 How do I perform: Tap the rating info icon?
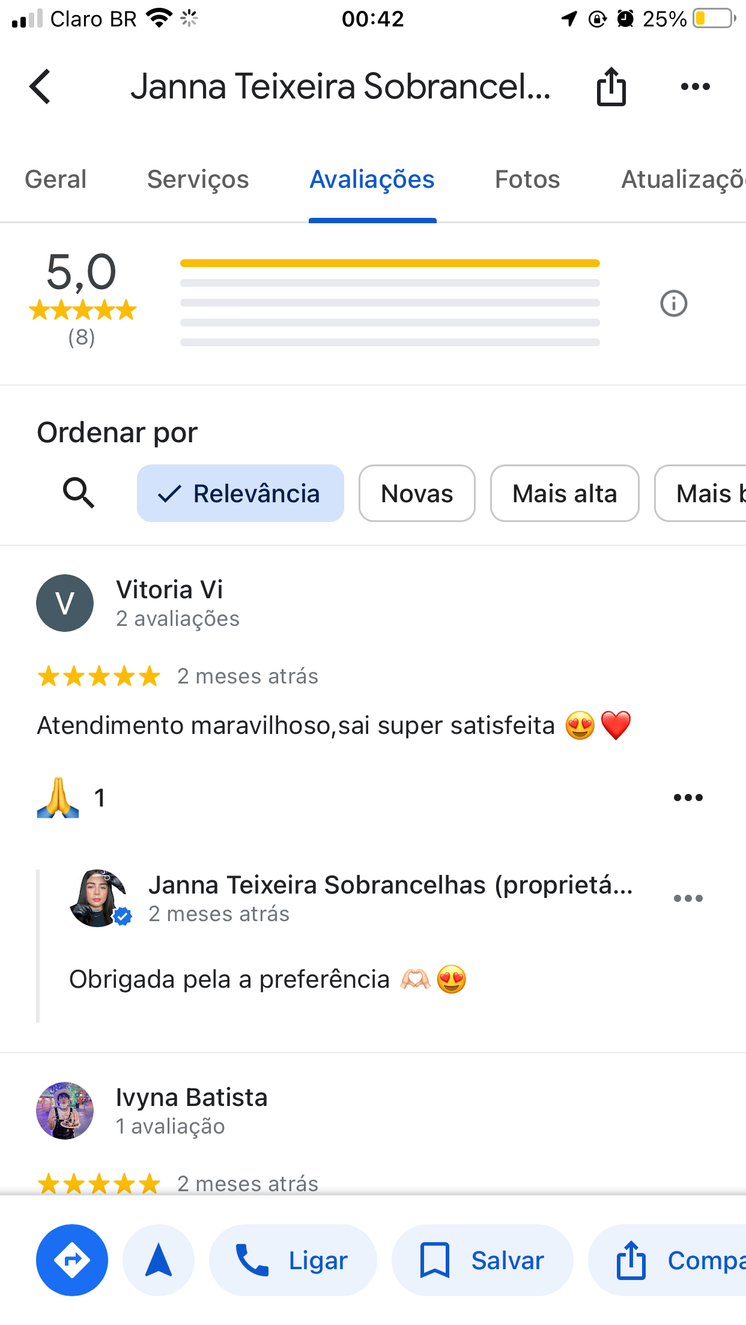coord(674,303)
